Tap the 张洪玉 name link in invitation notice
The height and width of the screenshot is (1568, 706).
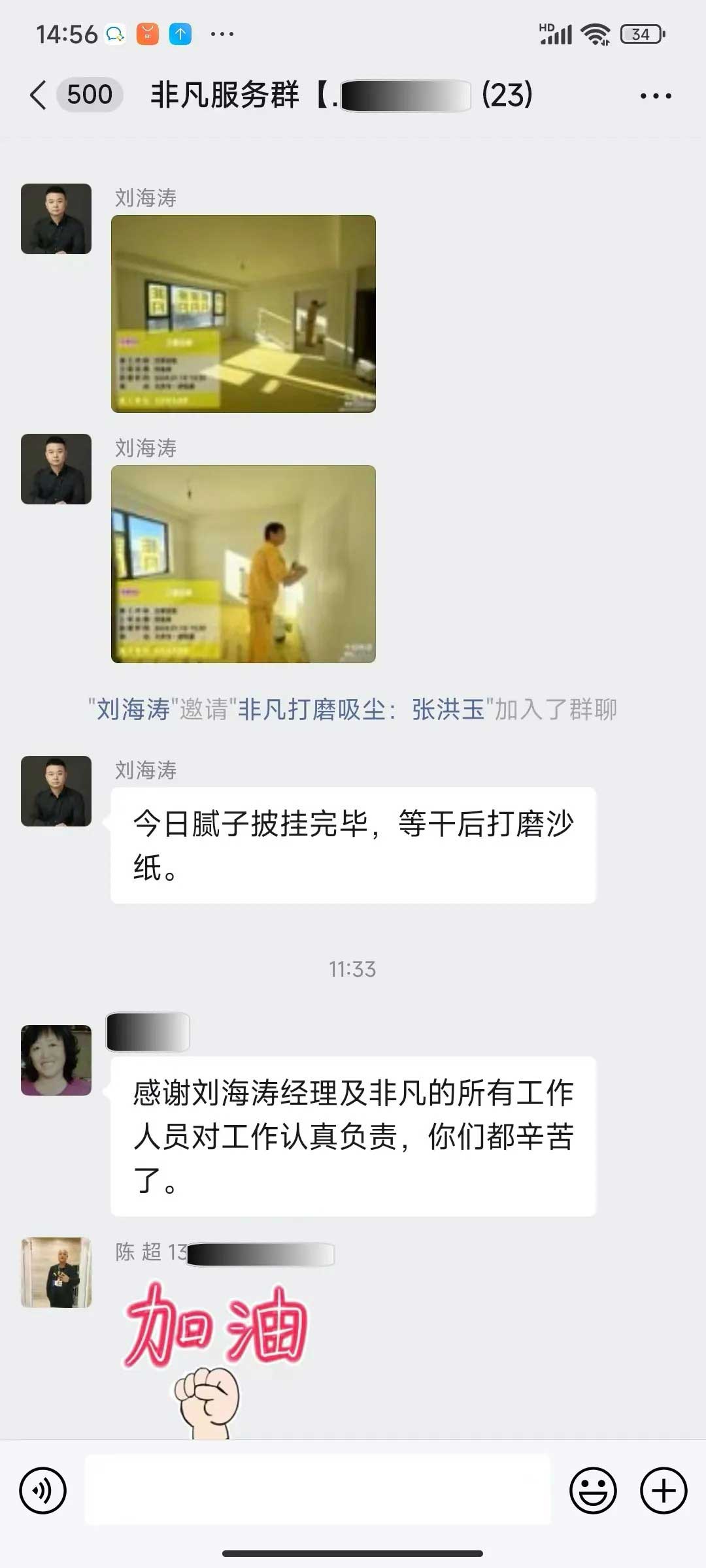[448, 710]
